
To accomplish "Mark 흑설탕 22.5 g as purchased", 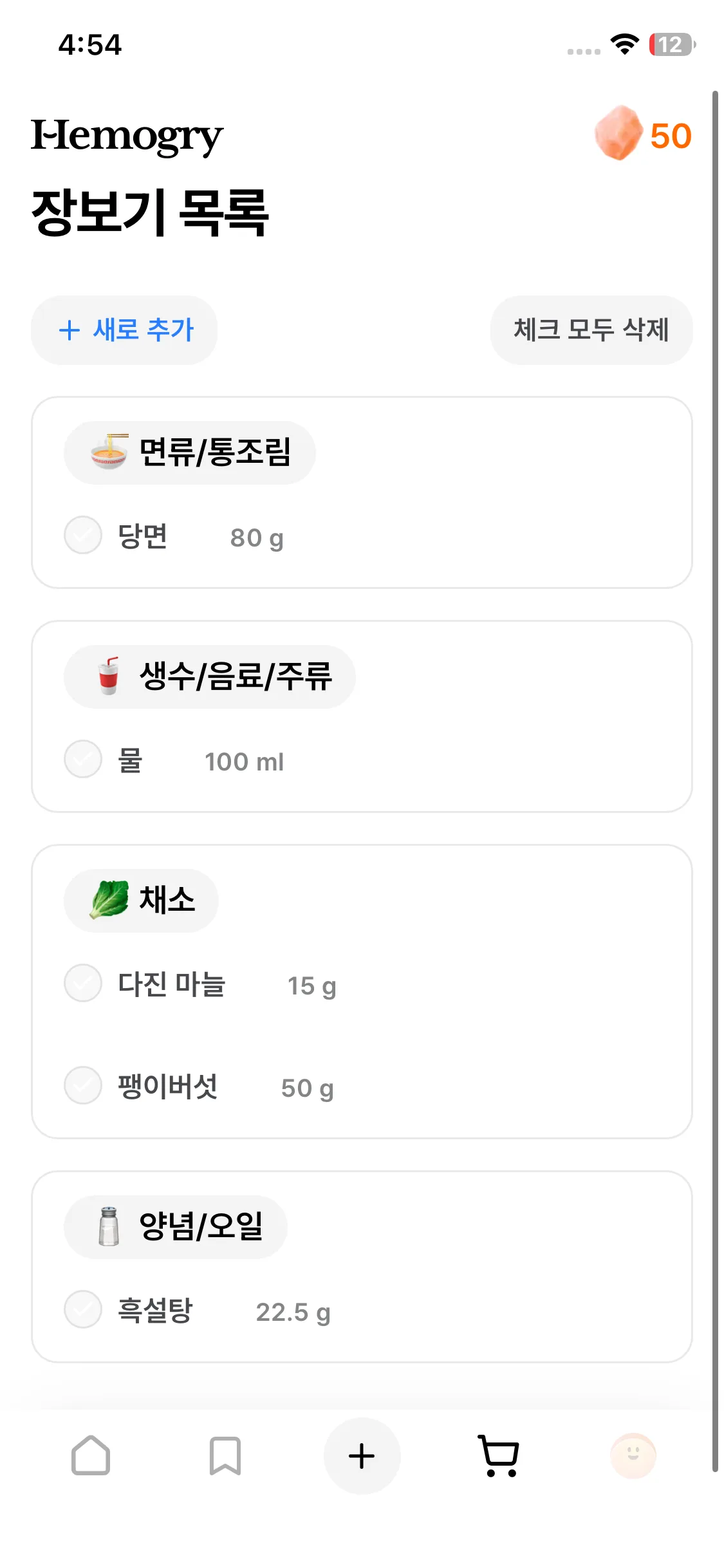I will click(x=82, y=1310).
